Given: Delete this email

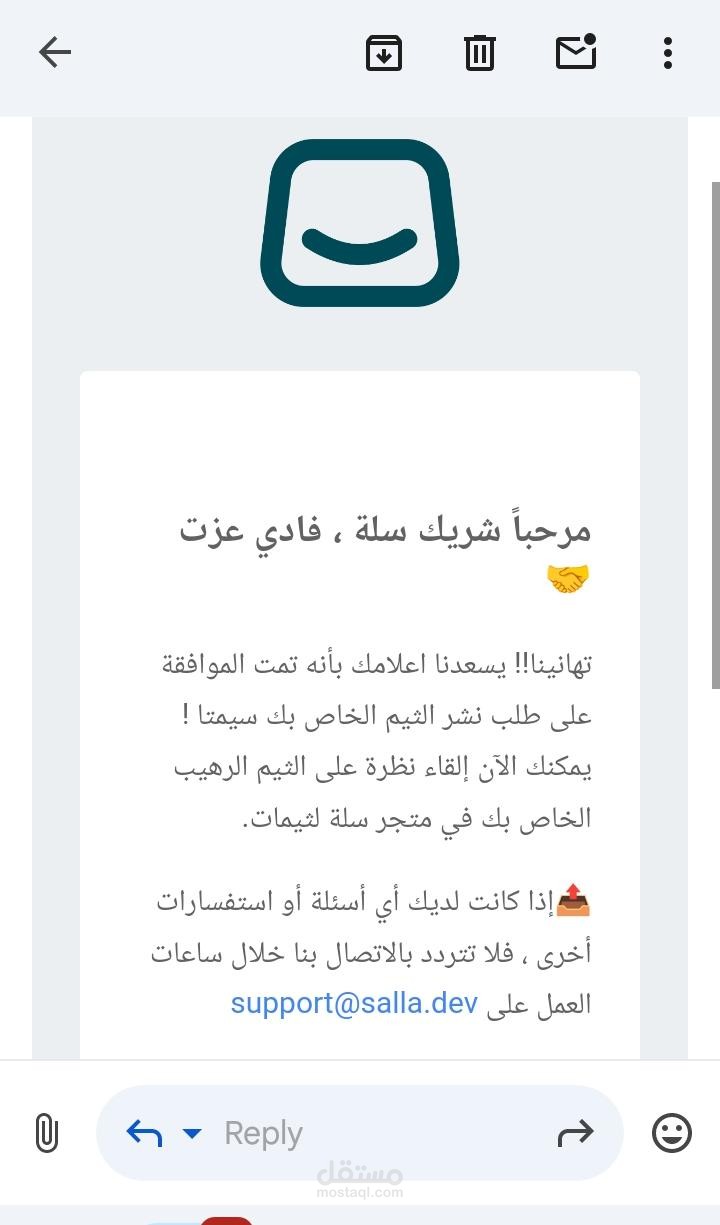Looking at the screenshot, I should [x=480, y=53].
